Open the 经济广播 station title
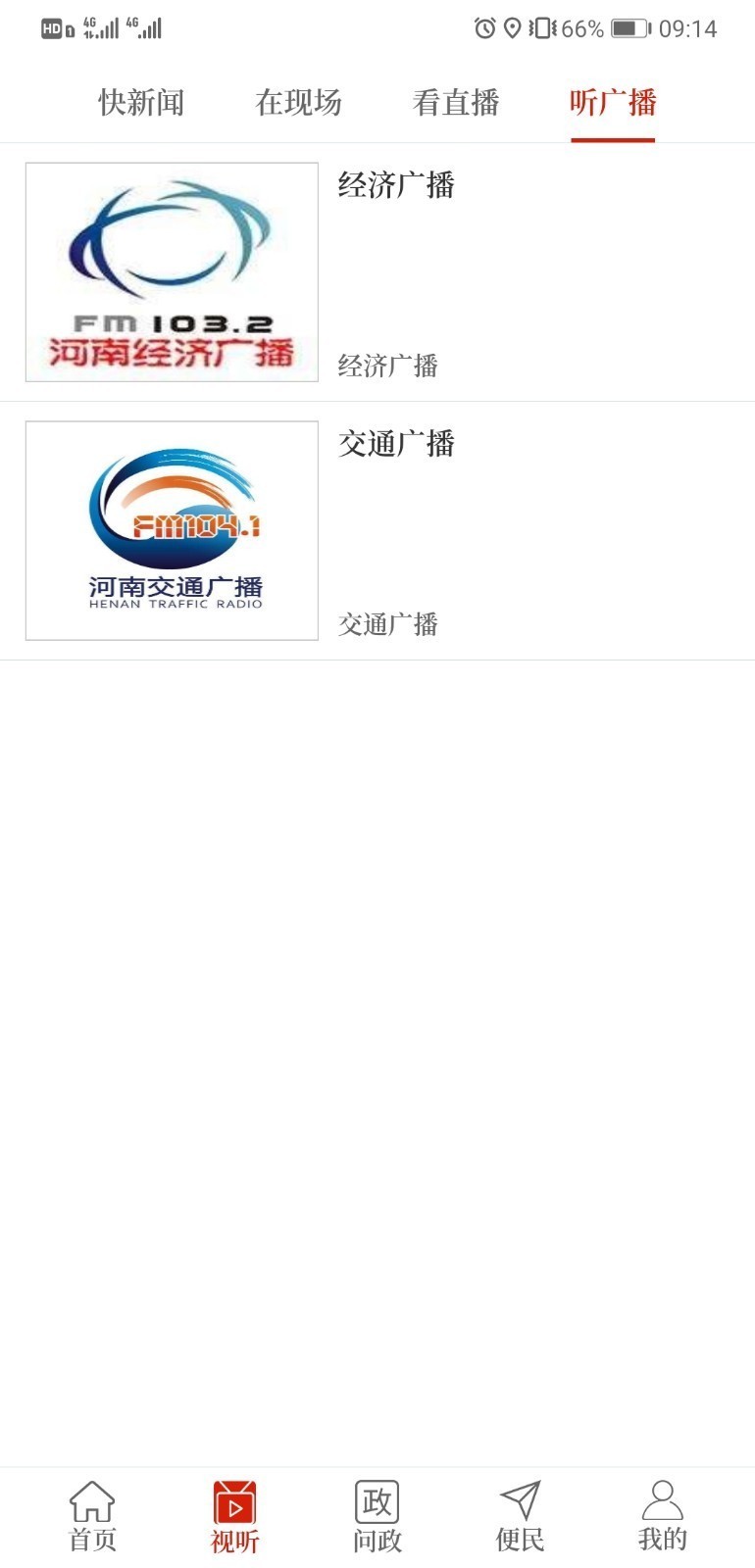 tap(396, 186)
